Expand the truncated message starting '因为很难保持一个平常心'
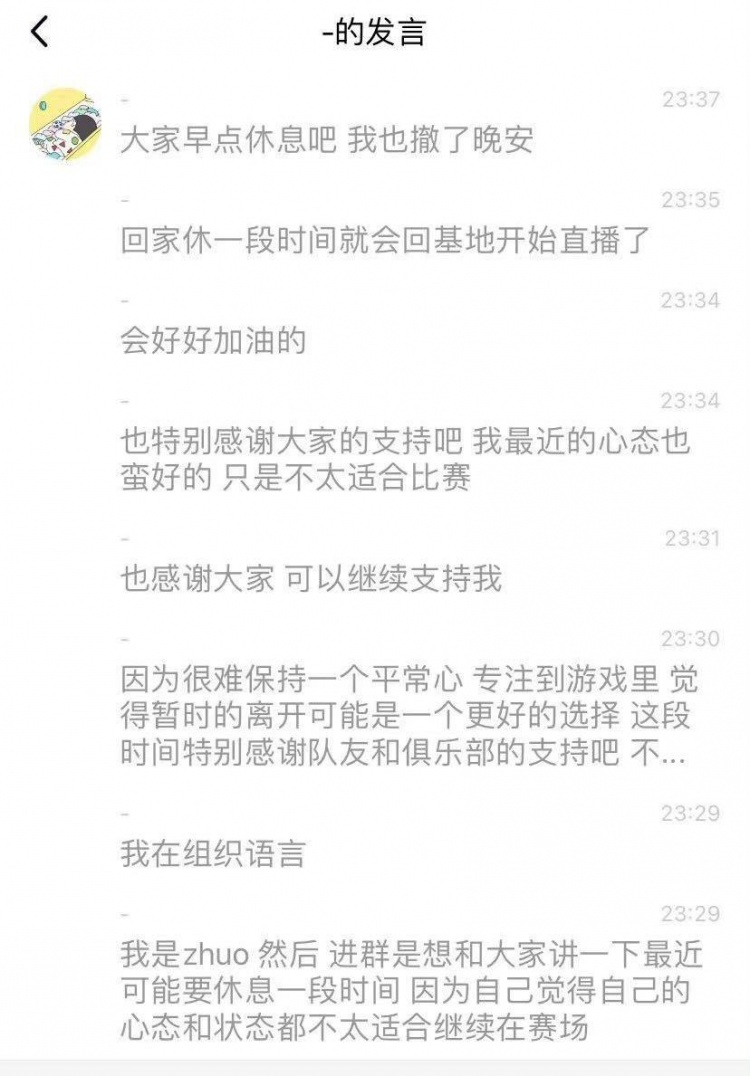The width and height of the screenshot is (750, 1076). point(410,717)
